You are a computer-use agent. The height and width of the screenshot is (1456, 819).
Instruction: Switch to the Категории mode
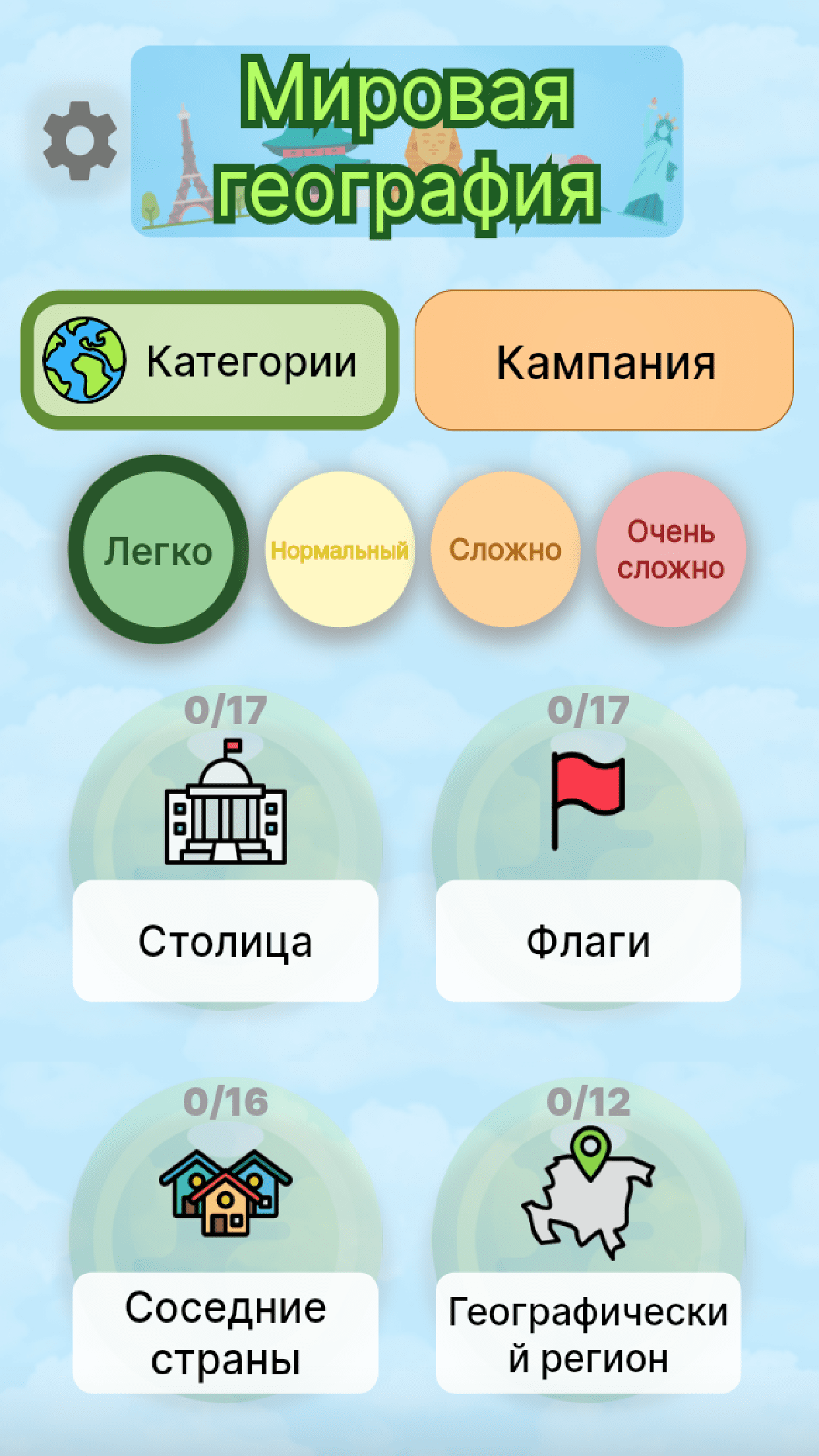[210, 361]
